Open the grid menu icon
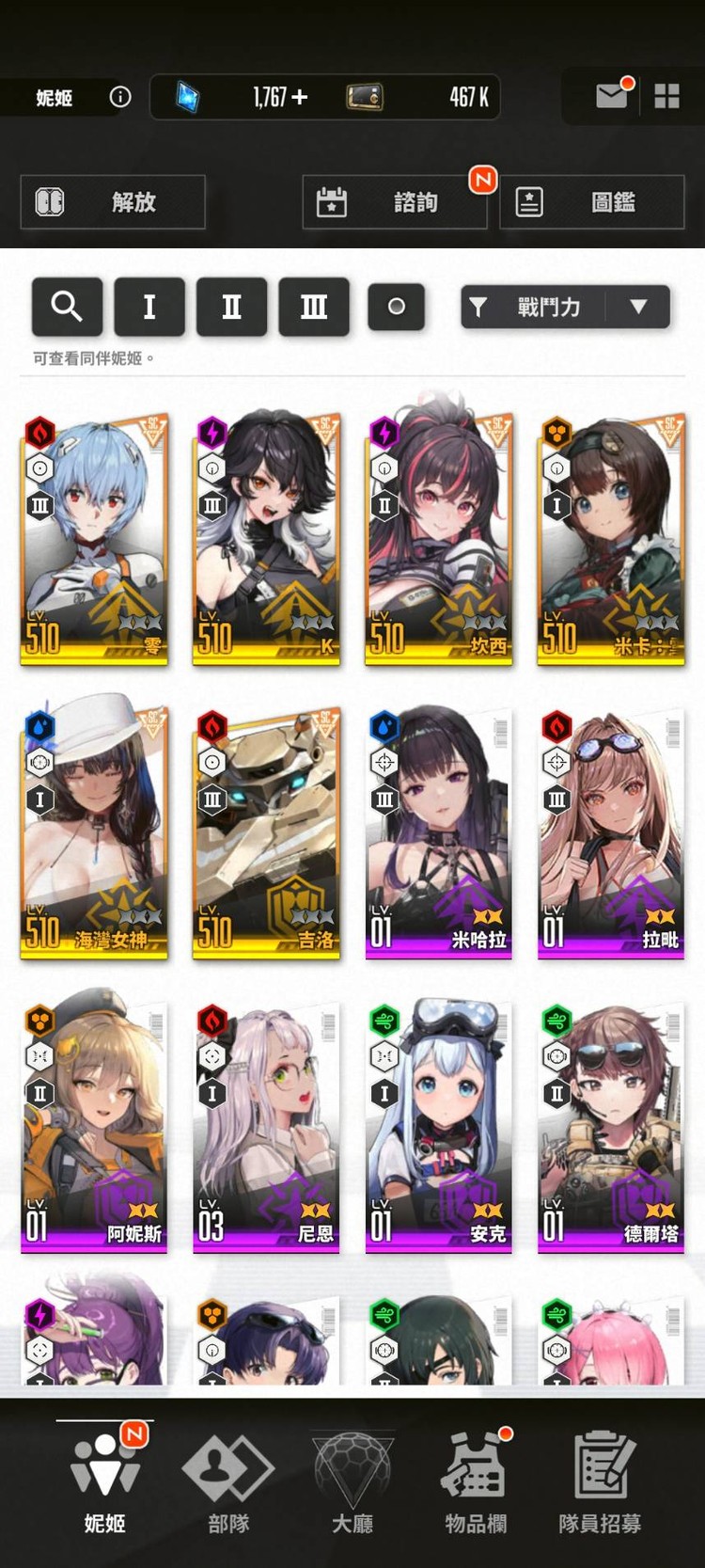Screen dimensions: 705x1568 (666, 96)
